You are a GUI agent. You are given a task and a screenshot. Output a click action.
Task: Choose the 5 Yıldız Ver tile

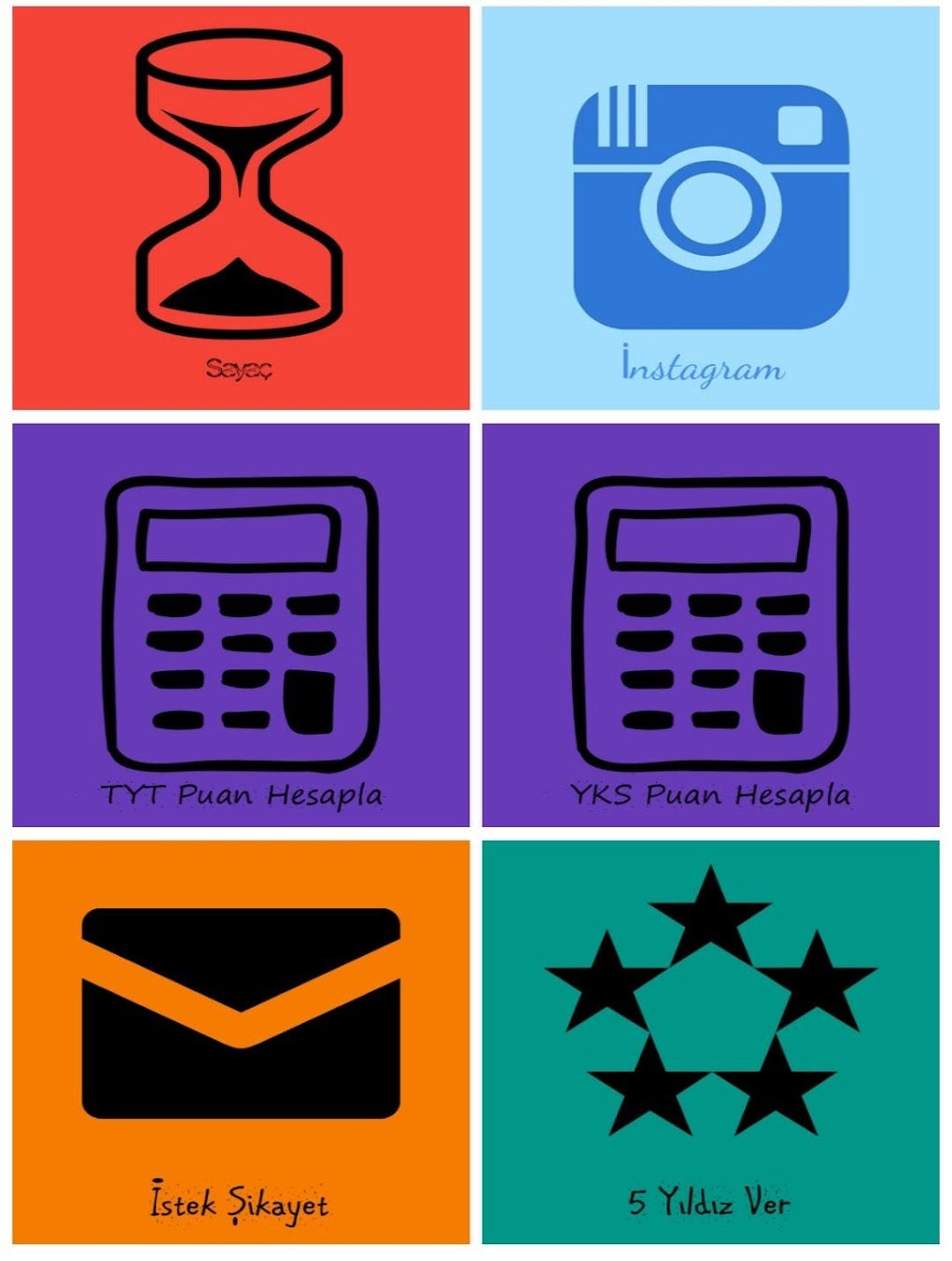pos(710,1041)
